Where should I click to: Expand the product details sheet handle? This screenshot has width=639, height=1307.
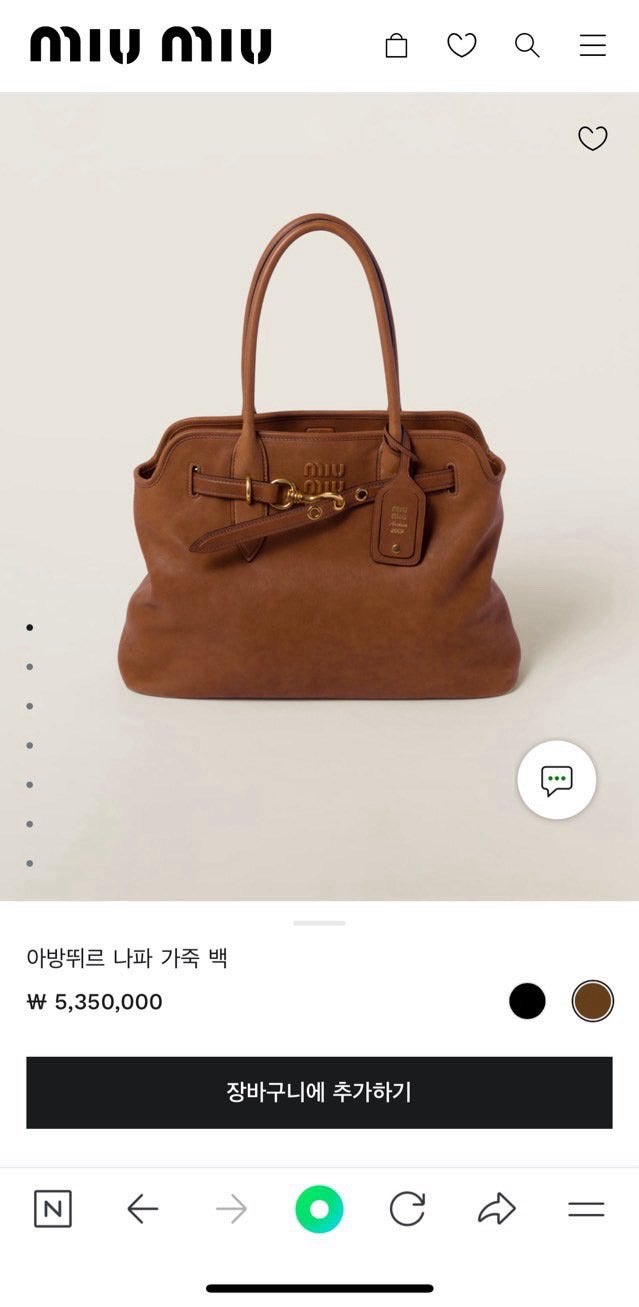(319, 923)
